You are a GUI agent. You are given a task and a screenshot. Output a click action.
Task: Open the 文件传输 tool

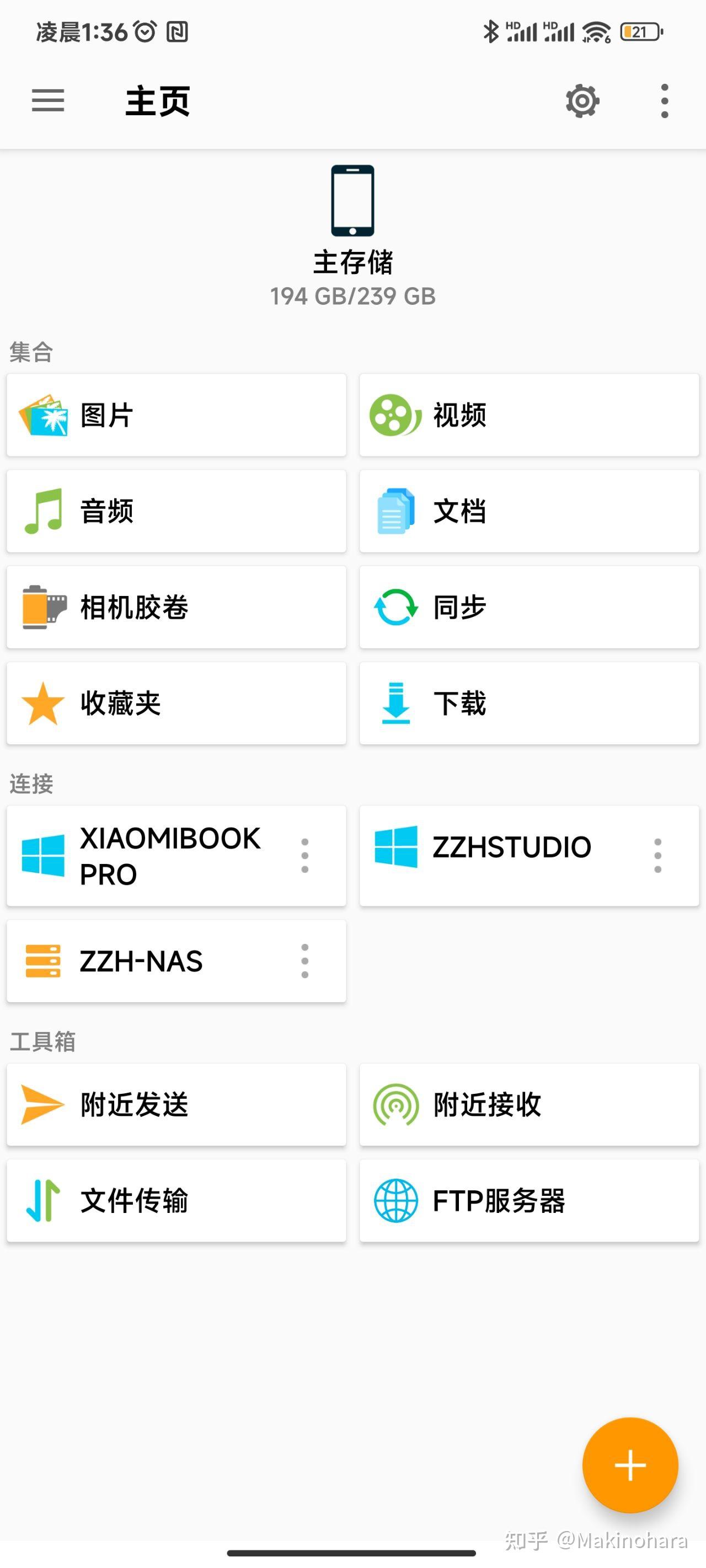(x=176, y=1200)
